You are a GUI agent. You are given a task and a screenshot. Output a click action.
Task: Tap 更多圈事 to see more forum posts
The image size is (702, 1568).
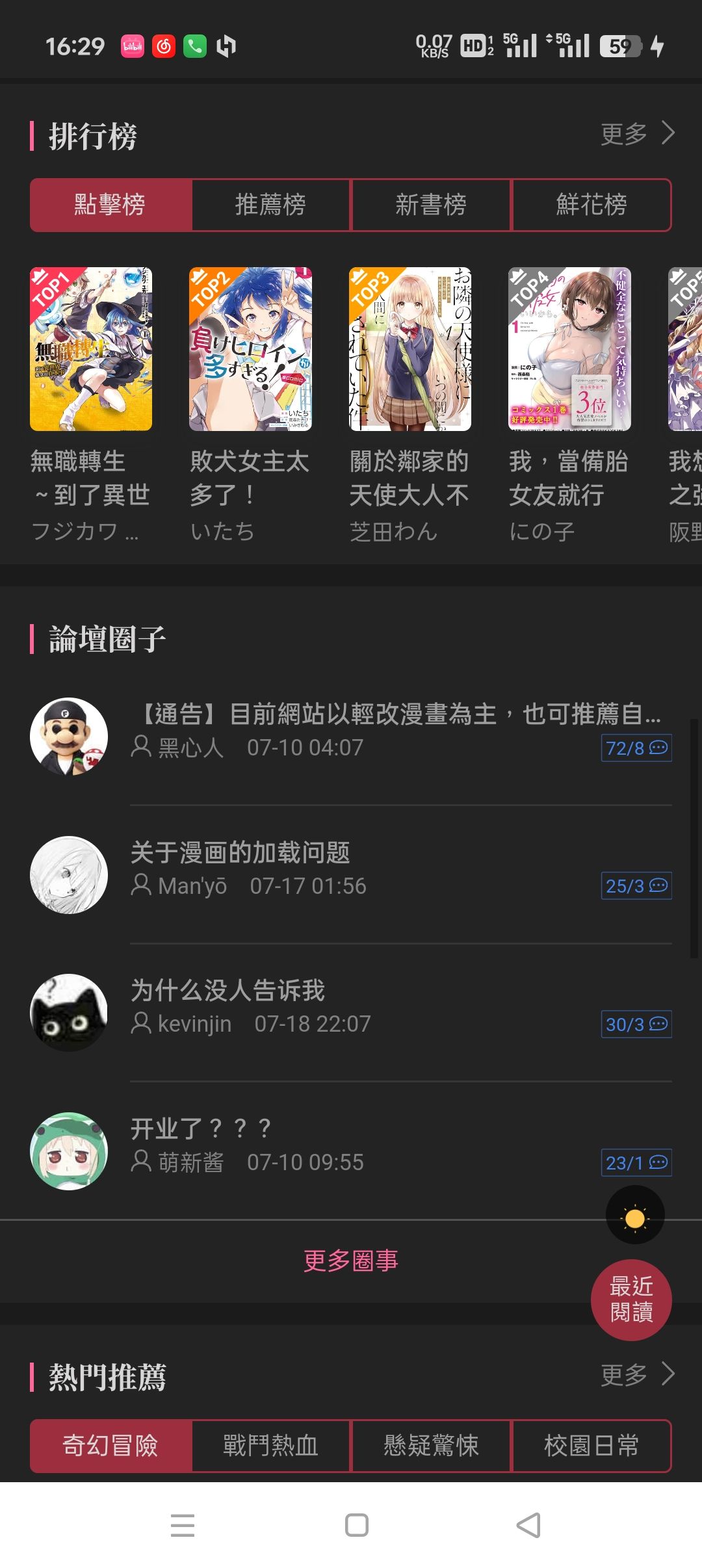[x=350, y=1261]
